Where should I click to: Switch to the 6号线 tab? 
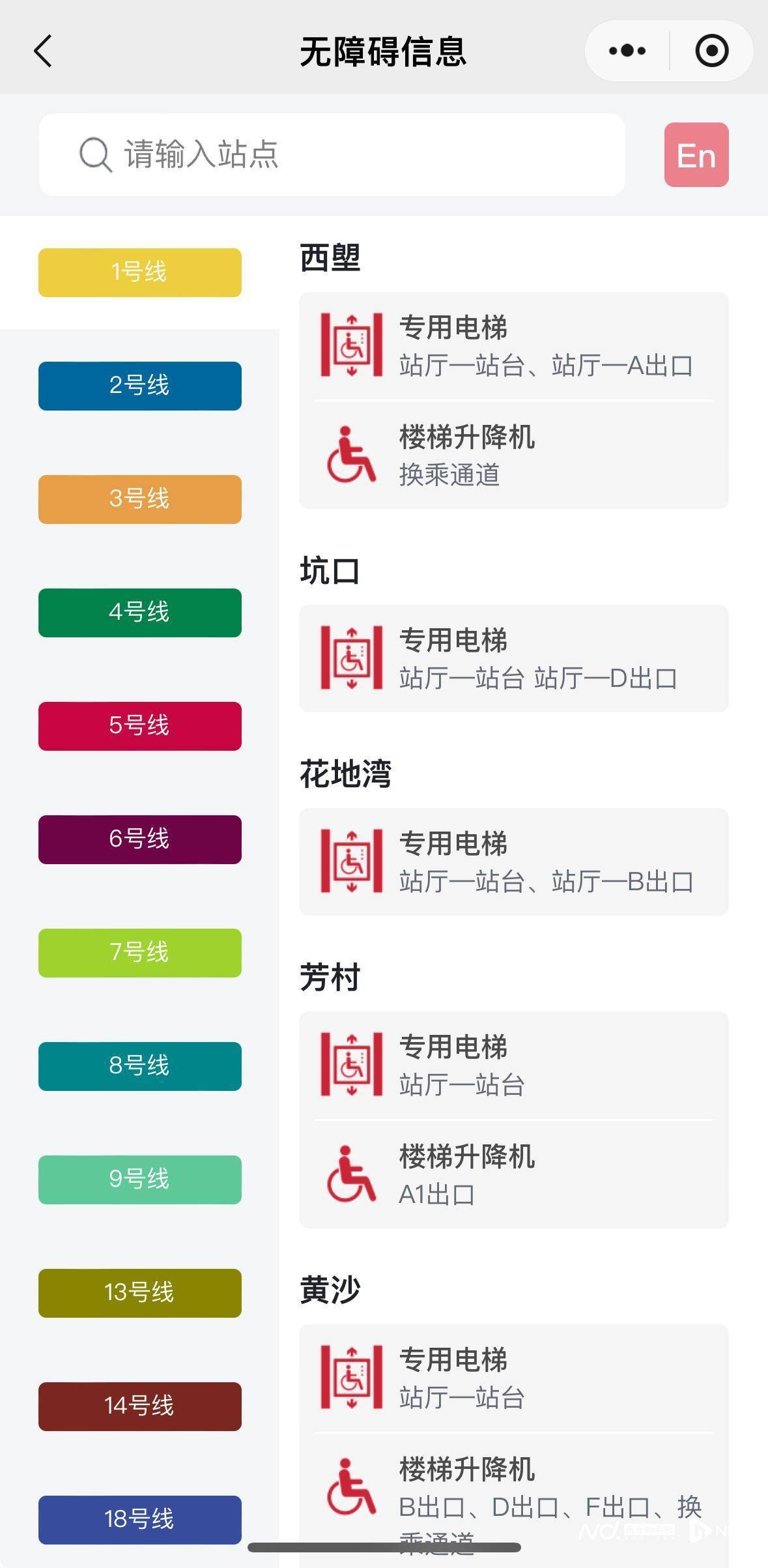click(x=139, y=839)
